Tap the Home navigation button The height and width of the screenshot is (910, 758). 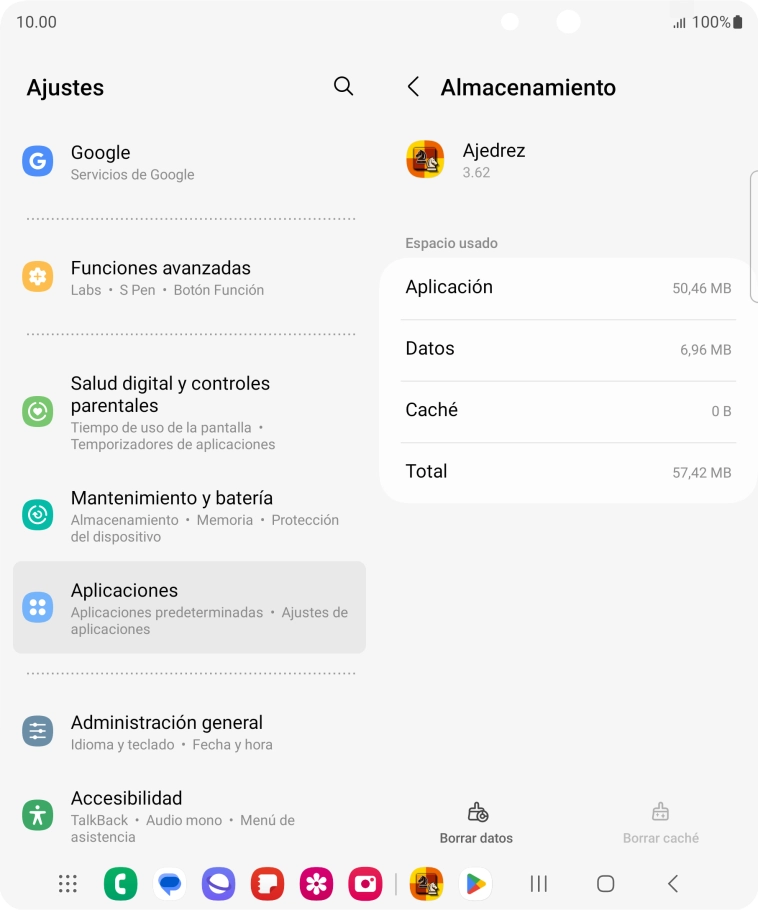tap(605, 884)
